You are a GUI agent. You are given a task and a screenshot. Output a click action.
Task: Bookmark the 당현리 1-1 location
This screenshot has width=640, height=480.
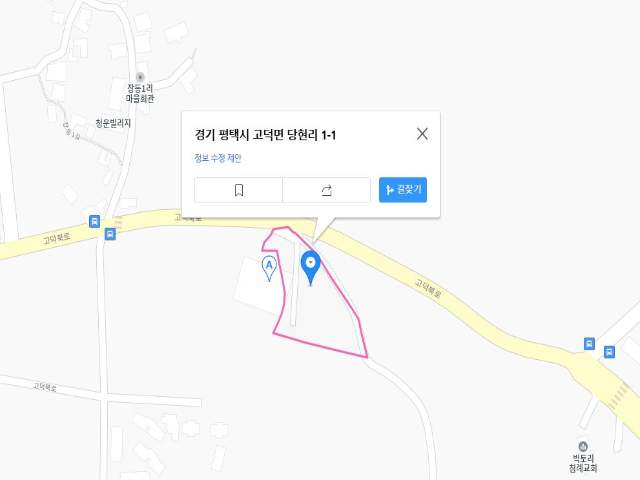[x=238, y=190]
